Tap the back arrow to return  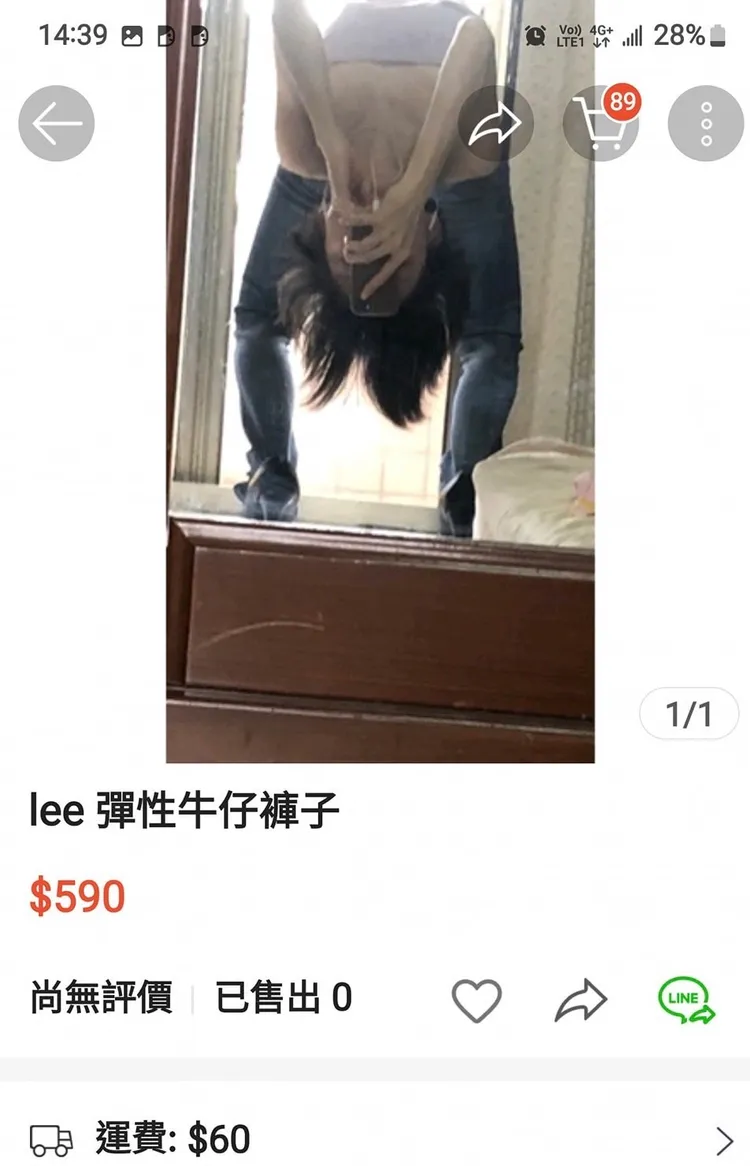(56, 123)
